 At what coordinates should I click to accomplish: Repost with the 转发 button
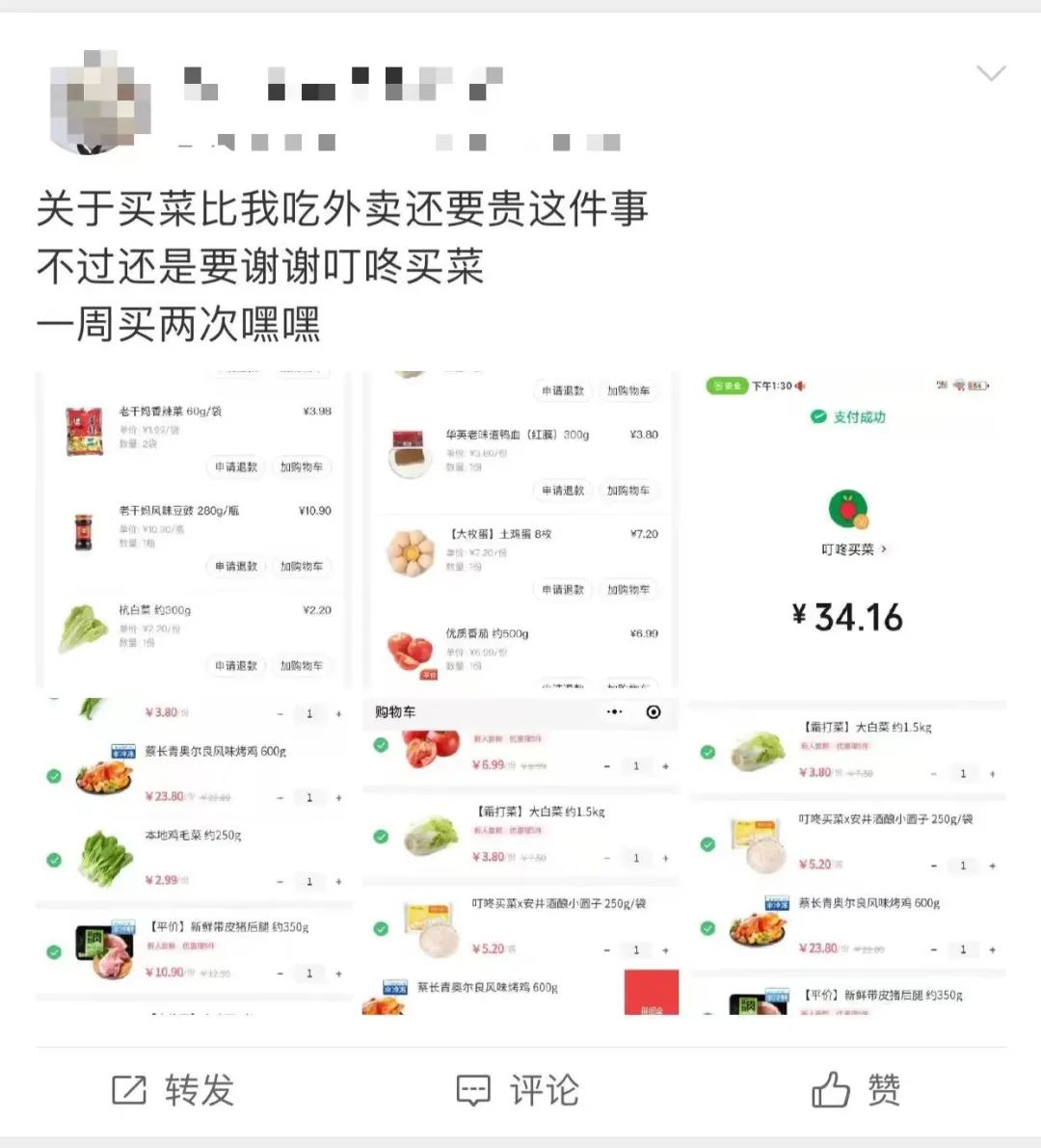pyautogui.click(x=173, y=1090)
